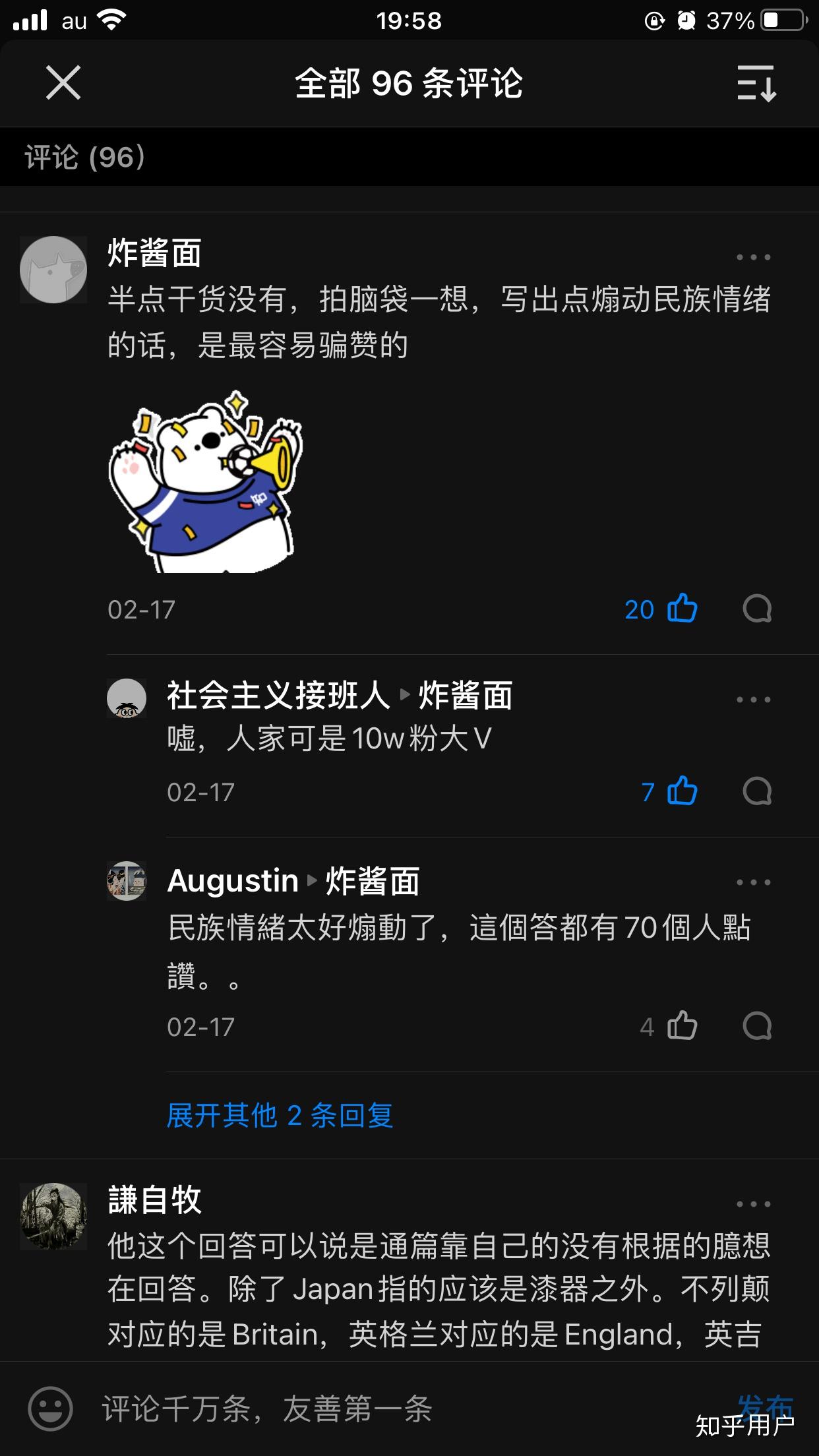Like 炸酱面's top comment
The width and height of the screenshot is (819, 1456).
click(x=682, y=609)
